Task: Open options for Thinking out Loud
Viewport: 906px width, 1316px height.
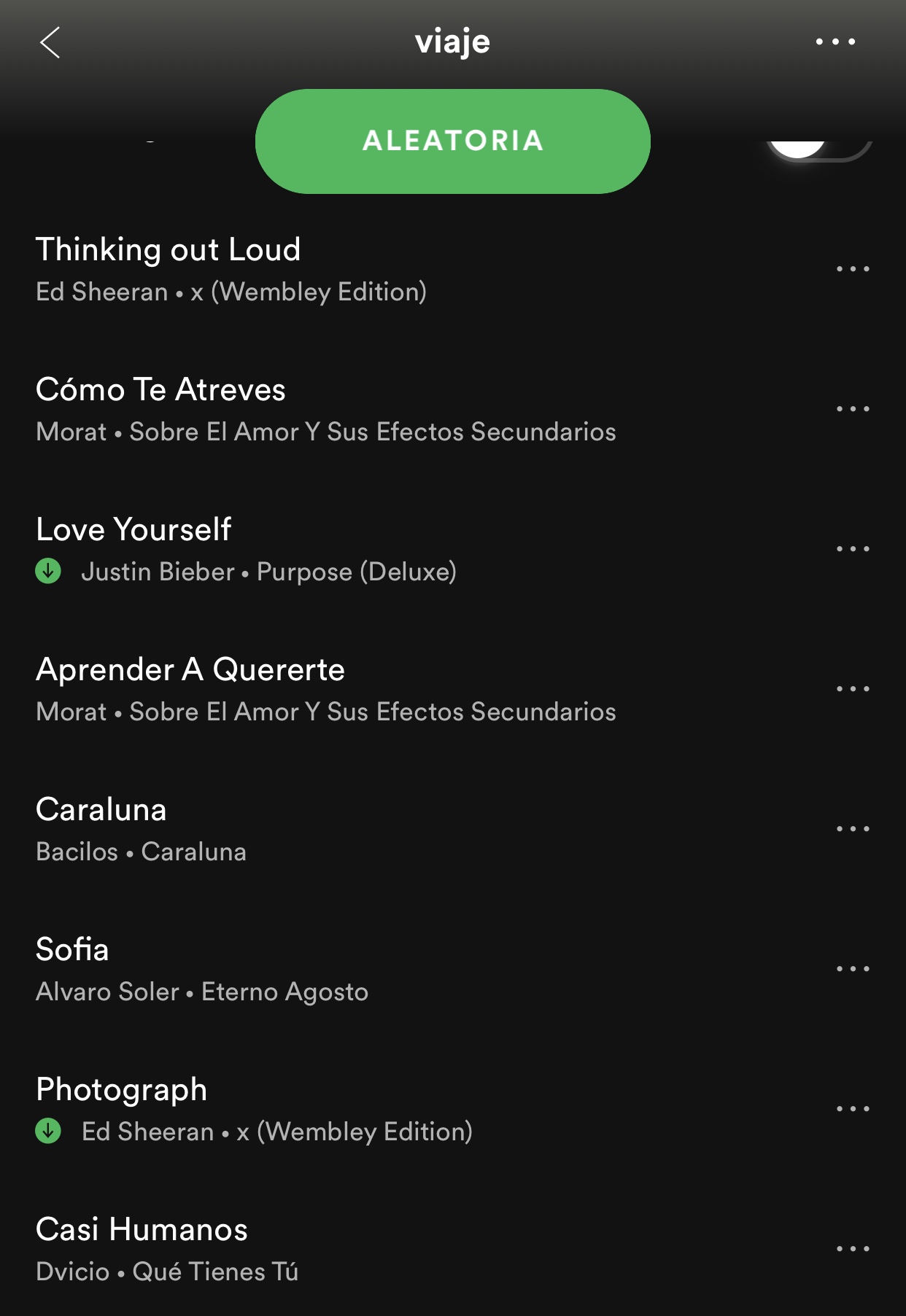Action: tap(852, 269)
